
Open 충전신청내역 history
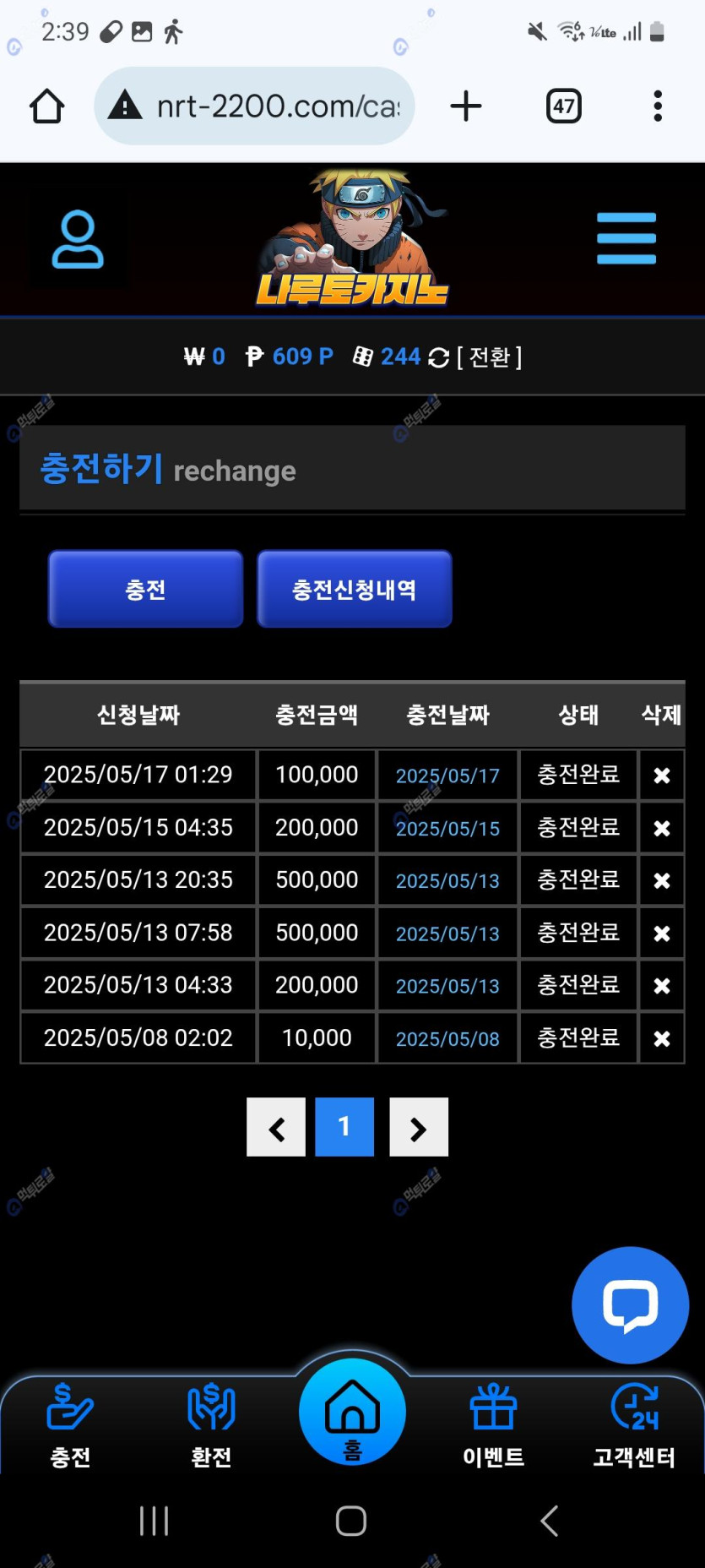point(354,589)
